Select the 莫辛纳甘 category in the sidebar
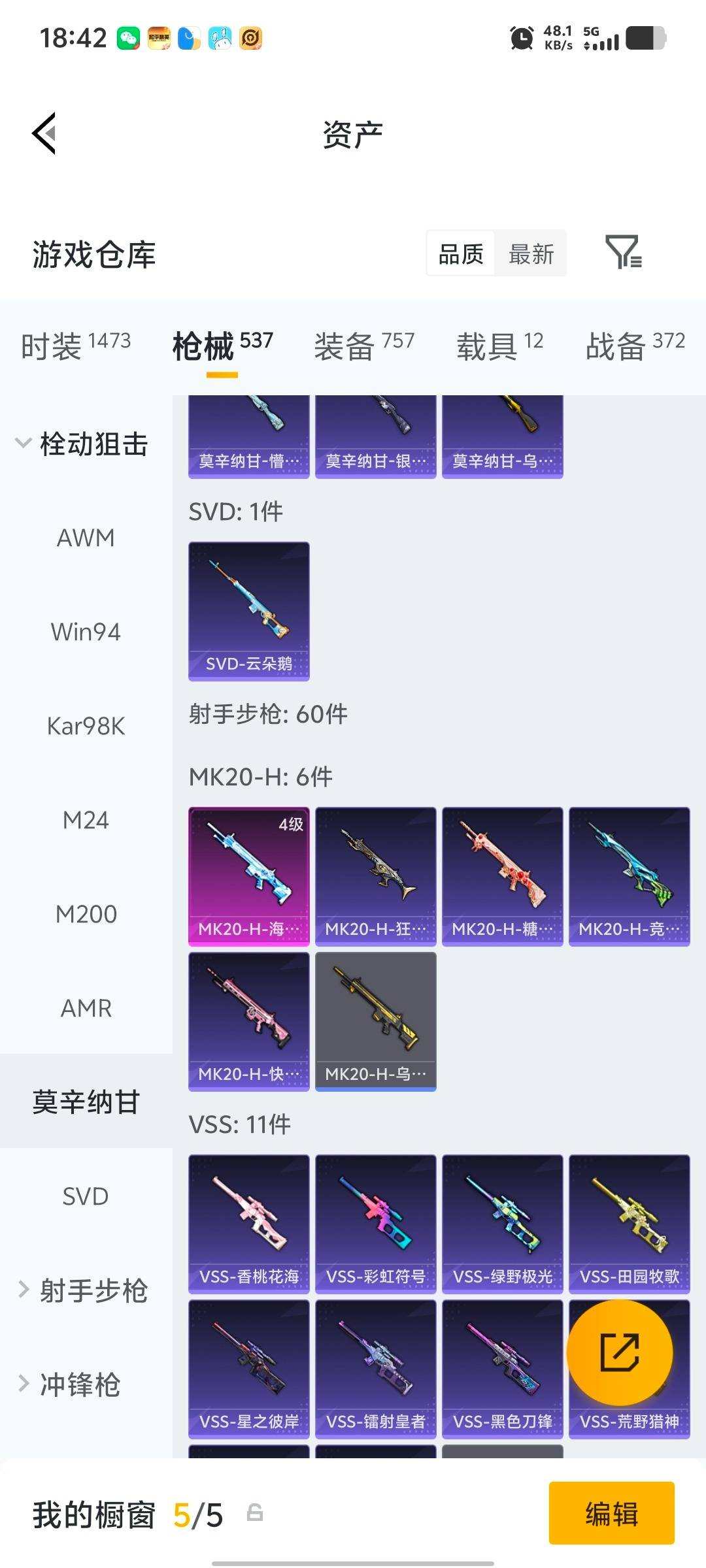Image resolution: width=706 pixels, height=1568 pixels. click(x=86, y=1101)
